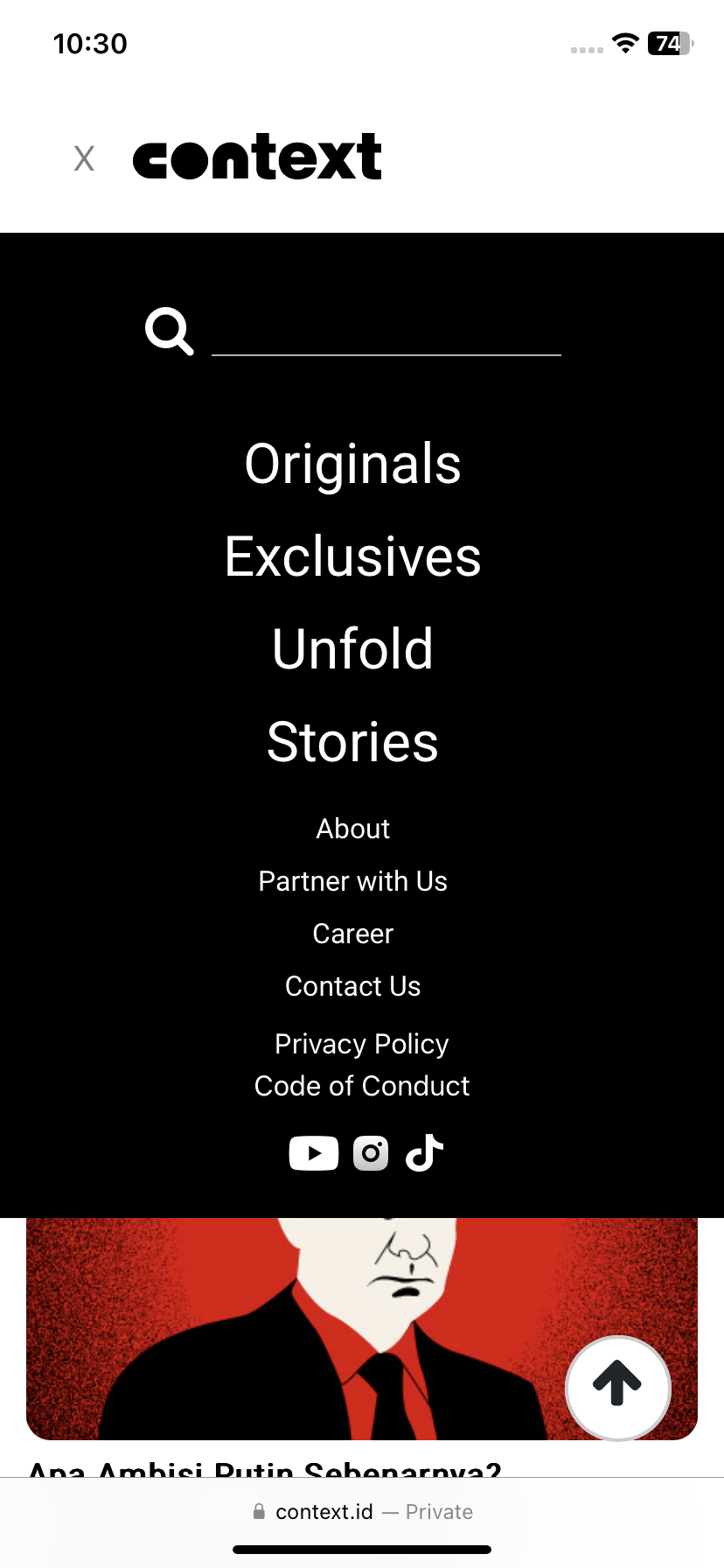Go to Exclusives
This screenshot has width=724, height=1568.
click(x=352, y=556)
